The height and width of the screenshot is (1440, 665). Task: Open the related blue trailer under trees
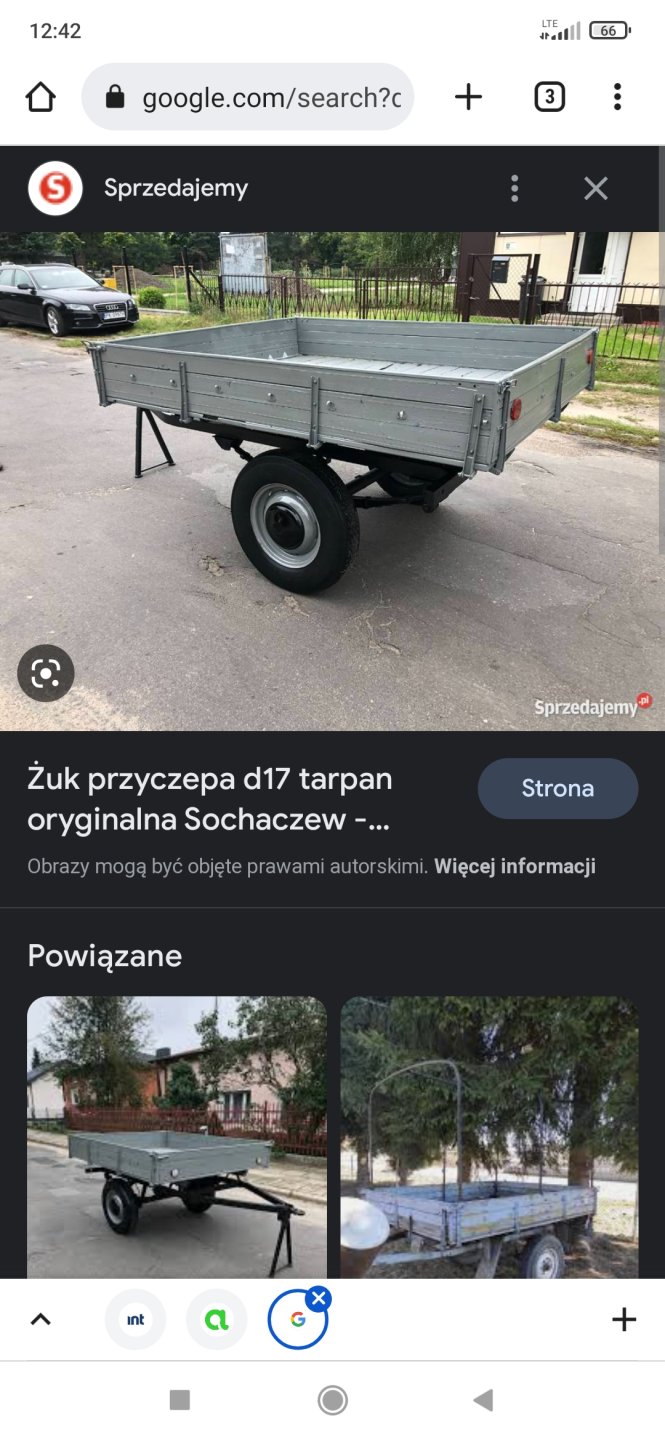pyautogui.click(x=489, y=1136)
